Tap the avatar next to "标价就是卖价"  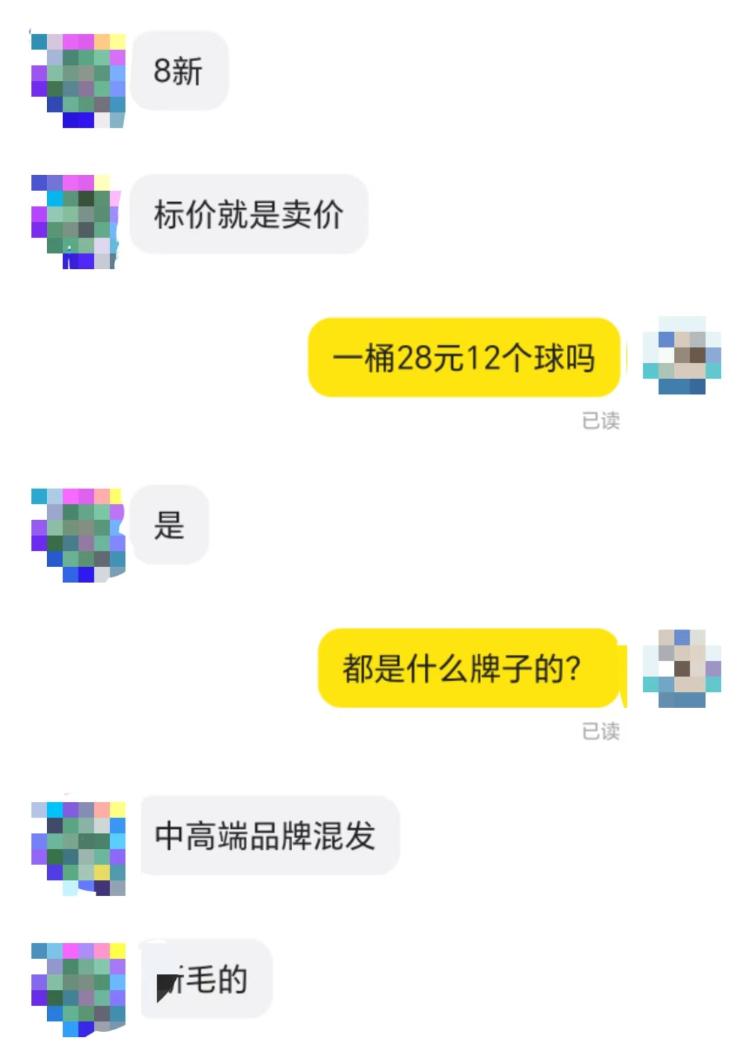pyautogui.click(x=78, y=222)
